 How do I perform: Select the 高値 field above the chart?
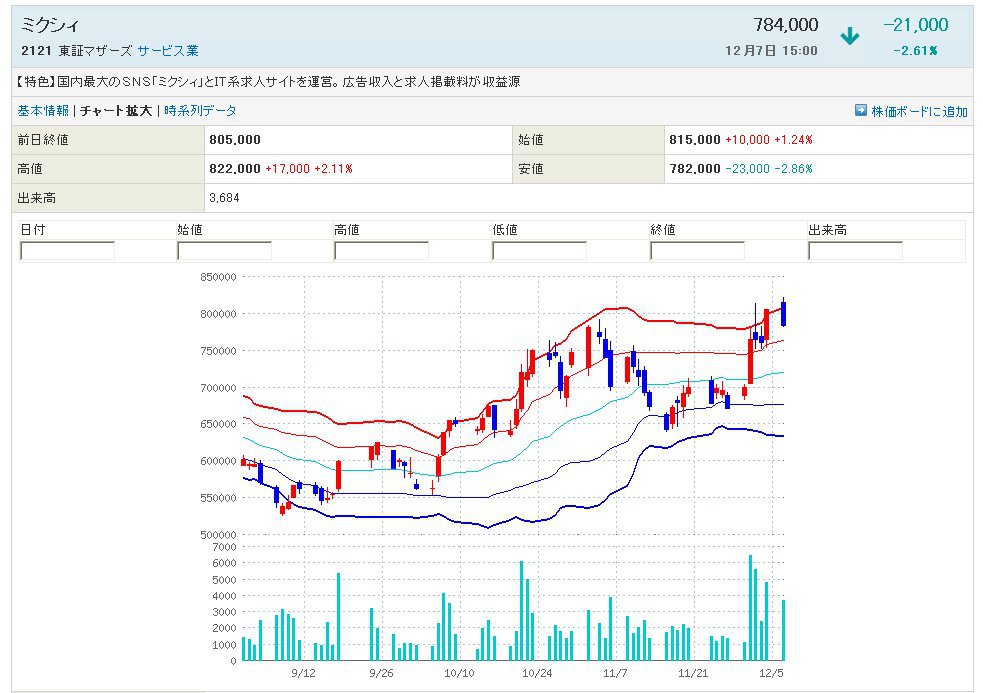381,251
